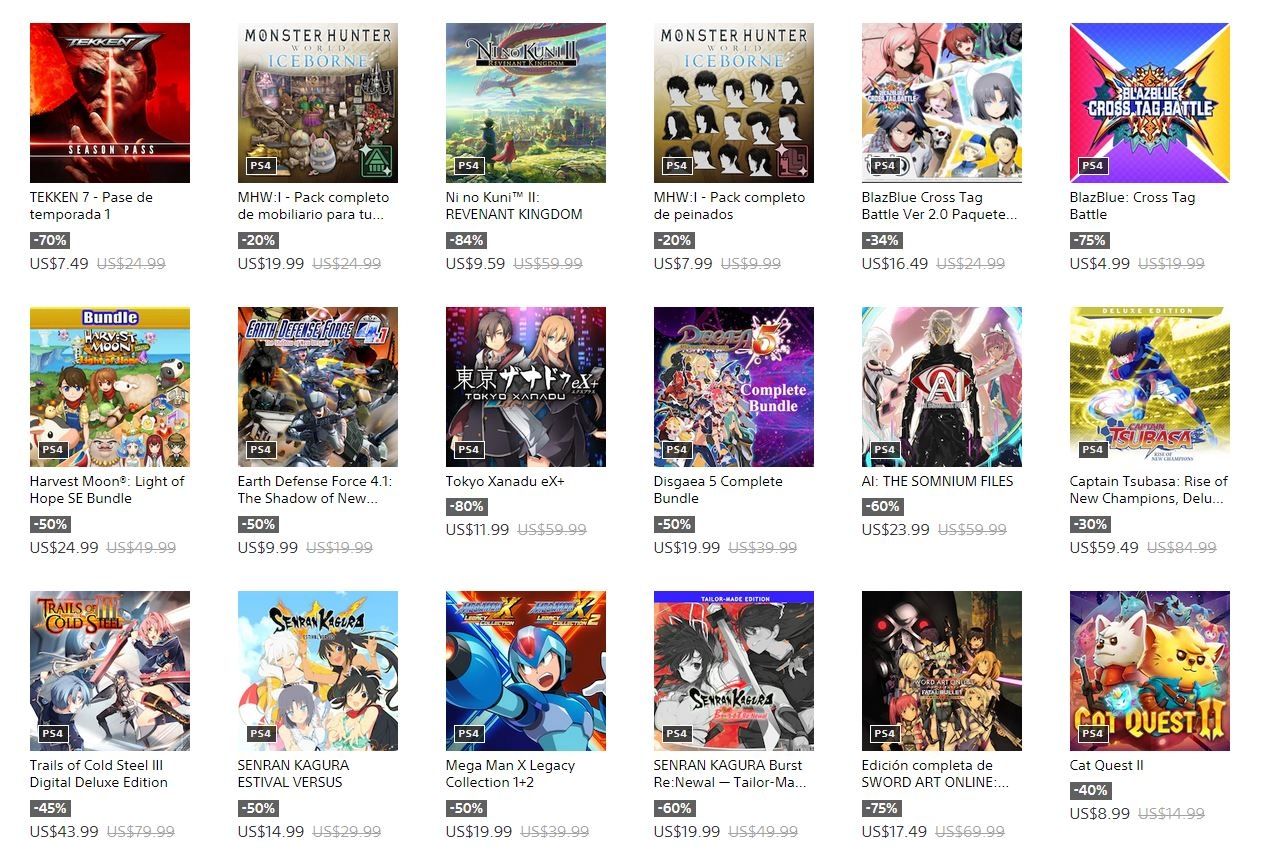
Task: Select Ni no Kuni II: Revenant Kingdom
Action: point(526,103)
